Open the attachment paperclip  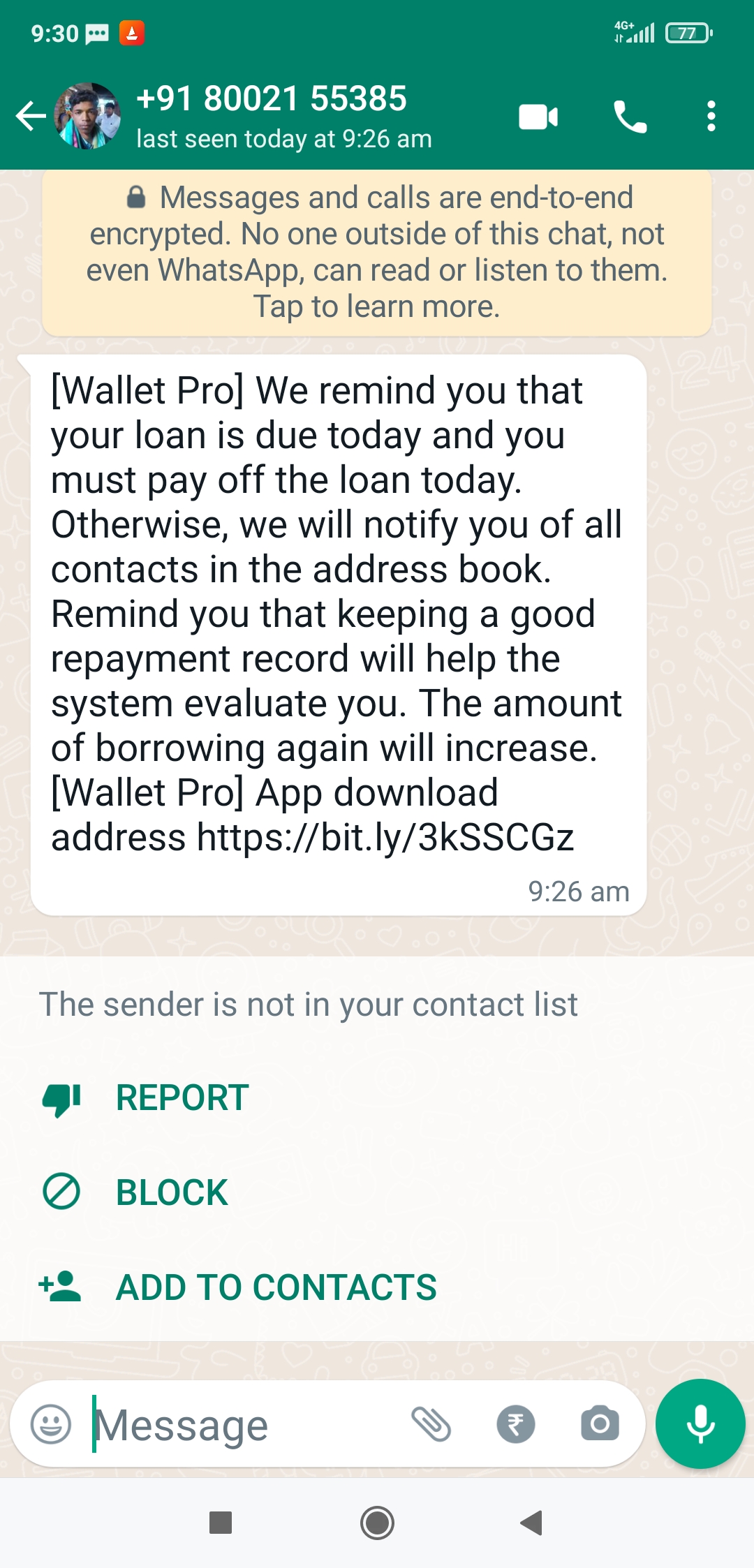point(431,1424)
